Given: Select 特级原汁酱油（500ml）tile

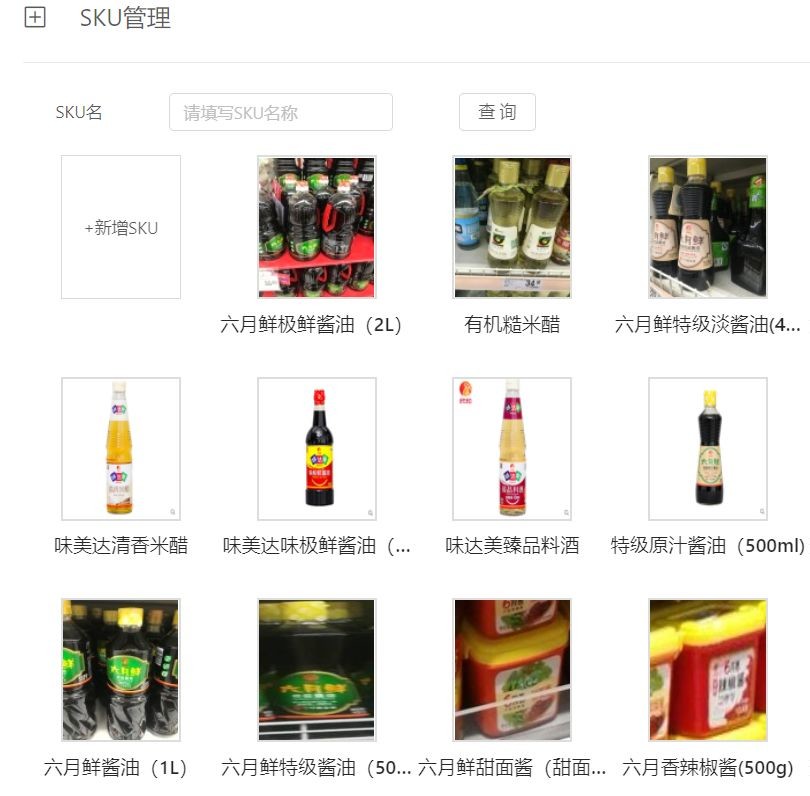Looking at the screenshot, I should point(707,449).
